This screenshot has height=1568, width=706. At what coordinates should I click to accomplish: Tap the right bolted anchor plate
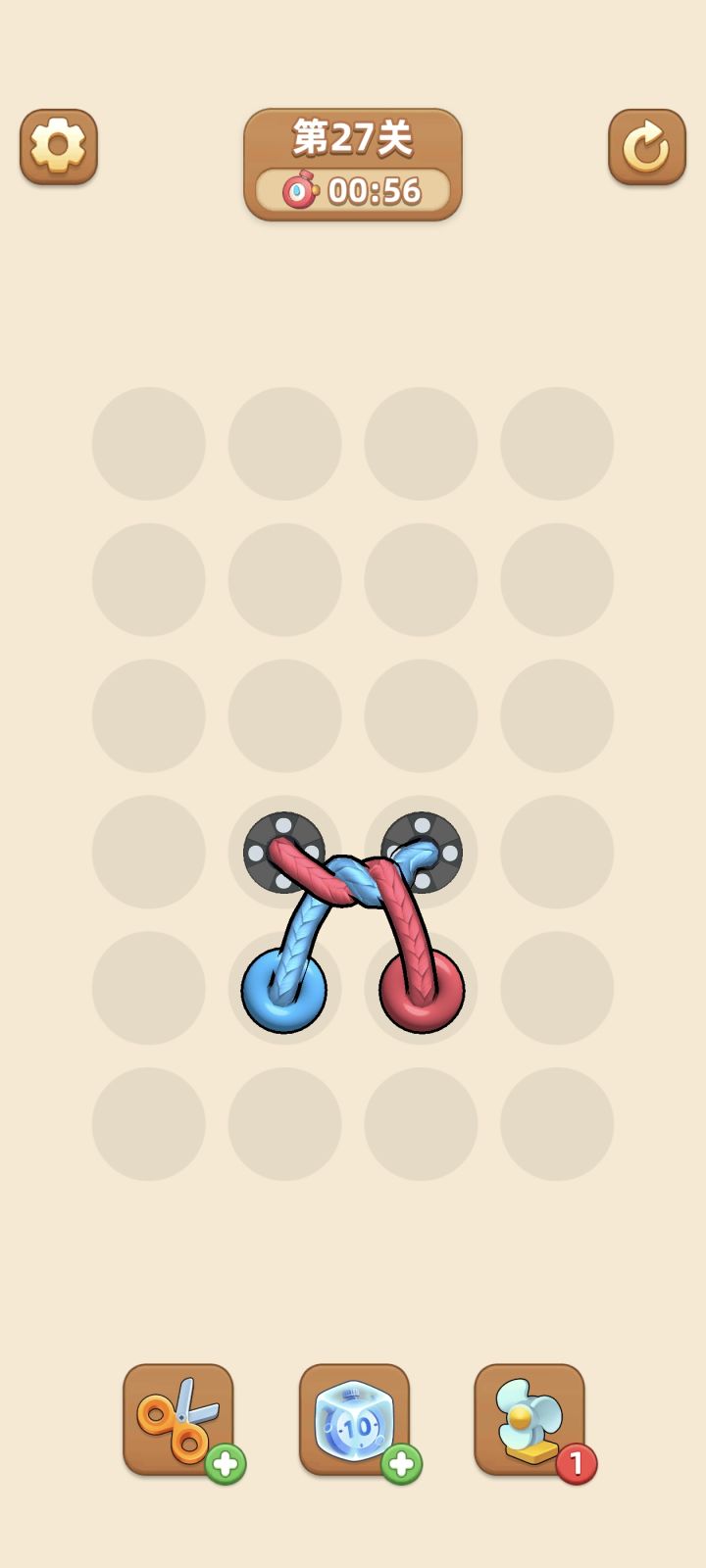coord(422,851)
